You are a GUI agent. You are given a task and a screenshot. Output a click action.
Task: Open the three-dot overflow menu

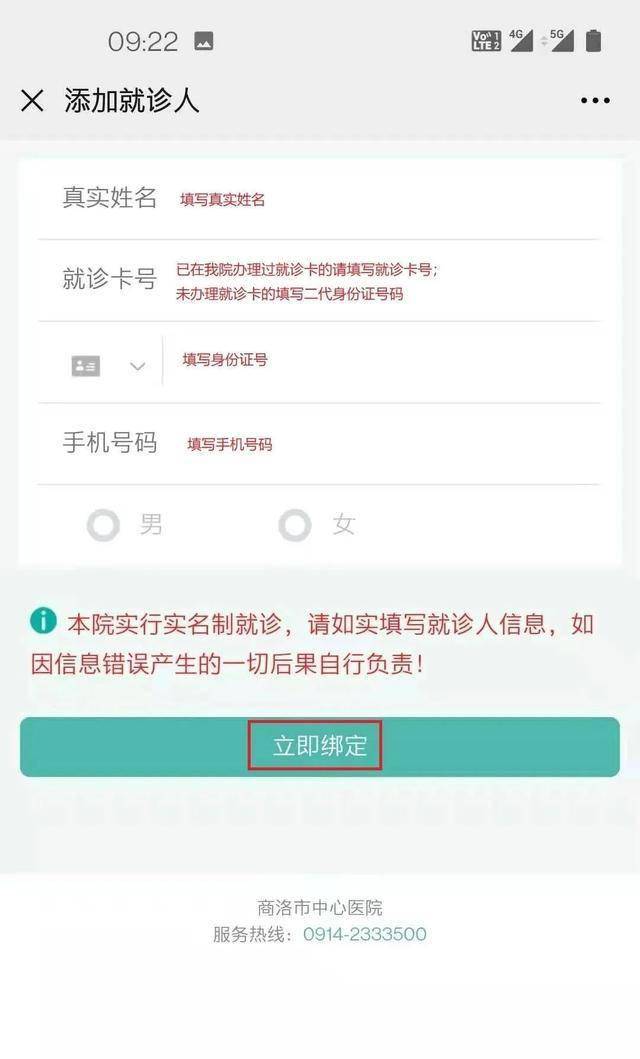[595, 100]
